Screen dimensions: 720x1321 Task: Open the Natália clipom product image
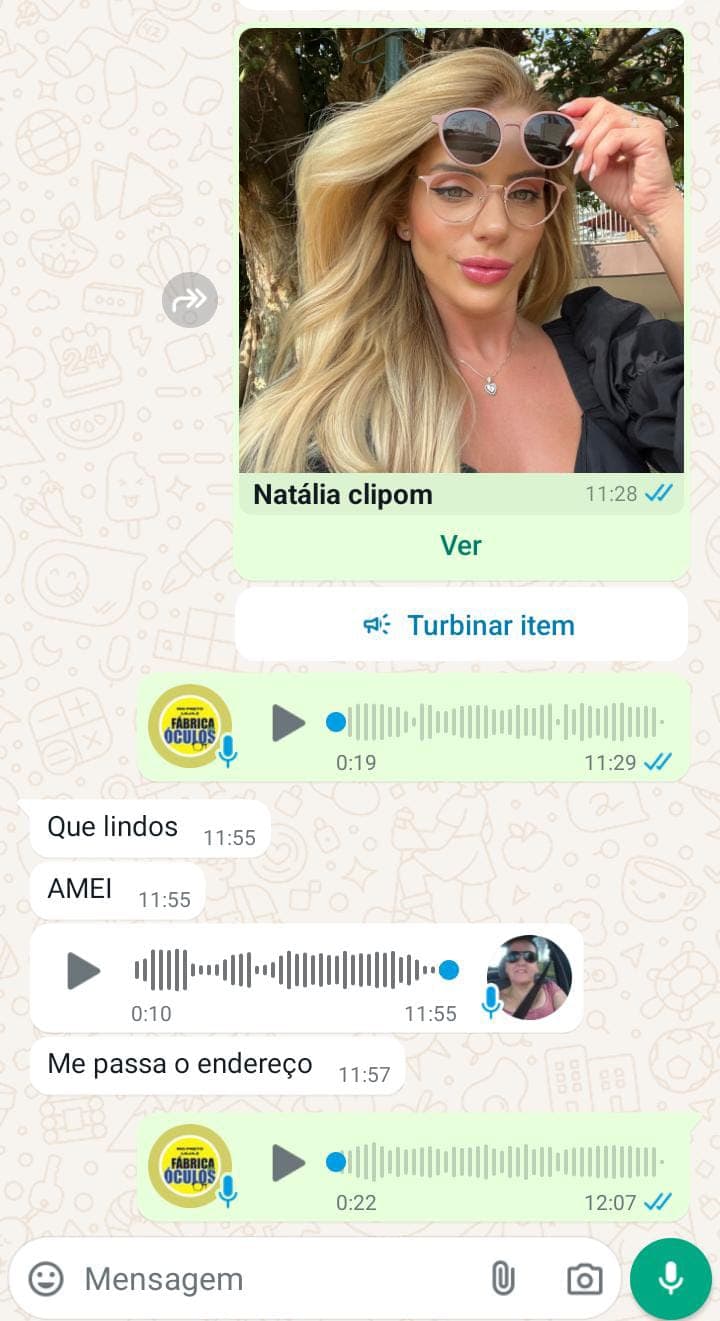pos(461,250)
